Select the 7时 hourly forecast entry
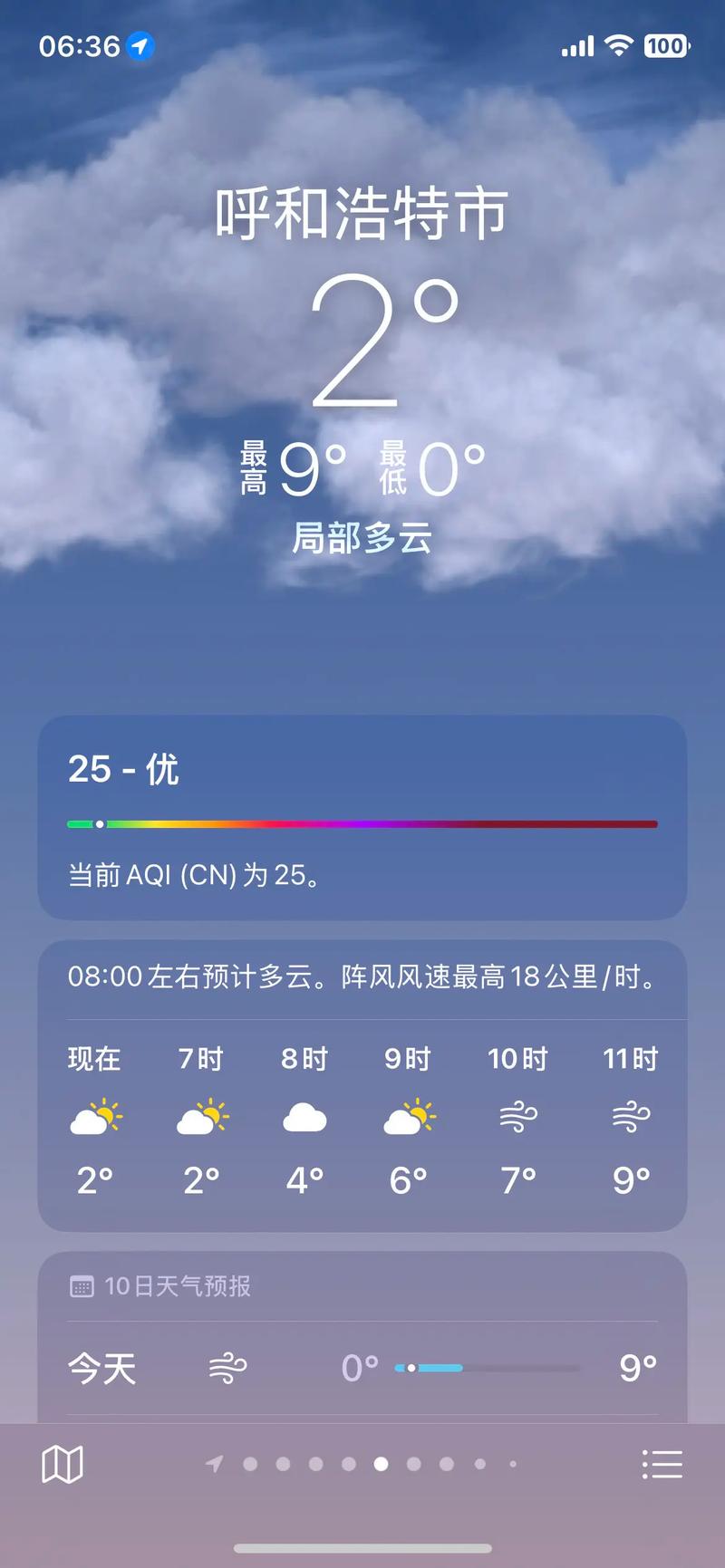Image resolution: width=725 pixels, height=1568 pixels. [x=201, y=1119]
